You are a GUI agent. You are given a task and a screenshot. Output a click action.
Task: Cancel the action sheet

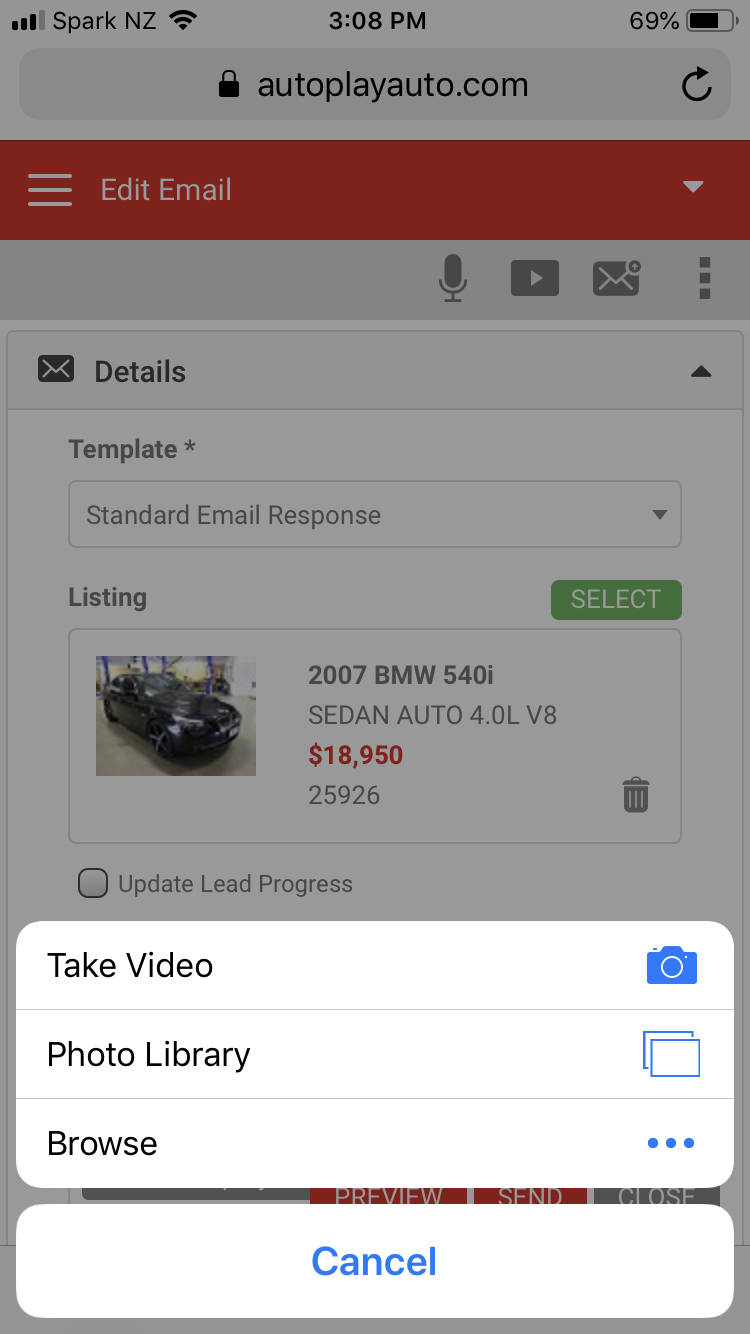tap(374, 1261)
